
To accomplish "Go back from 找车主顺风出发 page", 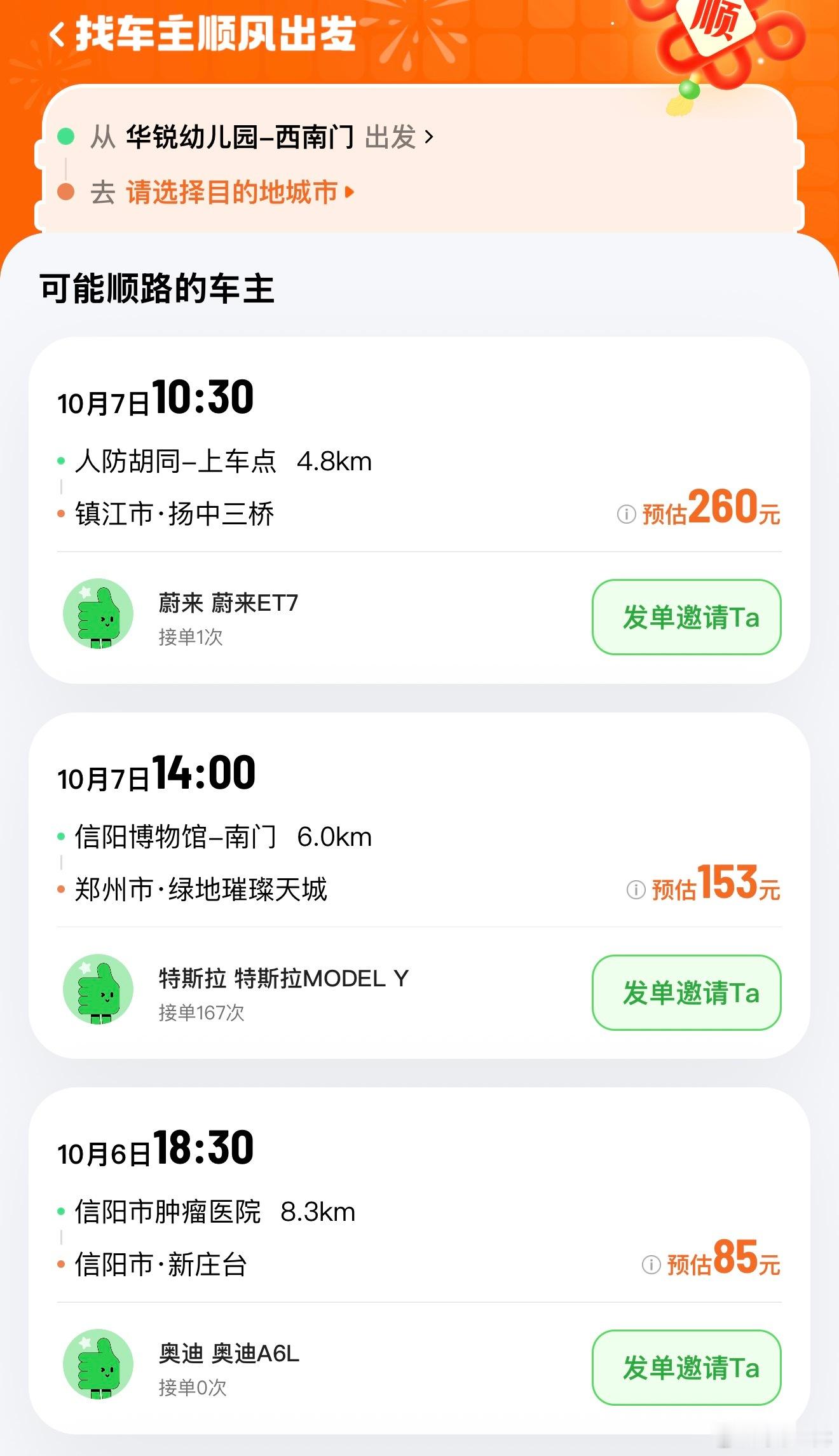I will point(57,34).
